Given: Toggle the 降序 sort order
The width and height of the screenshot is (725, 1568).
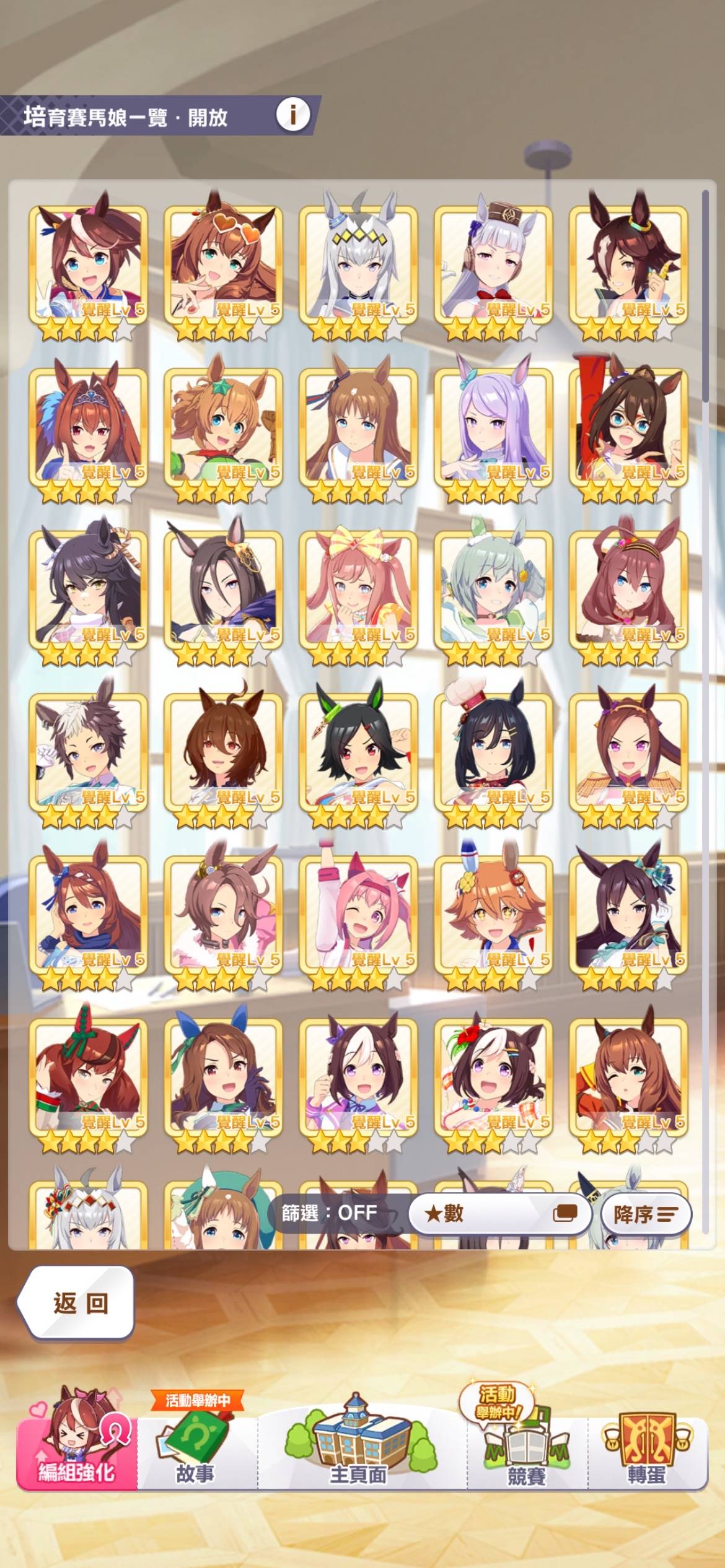Looking at the screenshot, I should point(644,1214).
